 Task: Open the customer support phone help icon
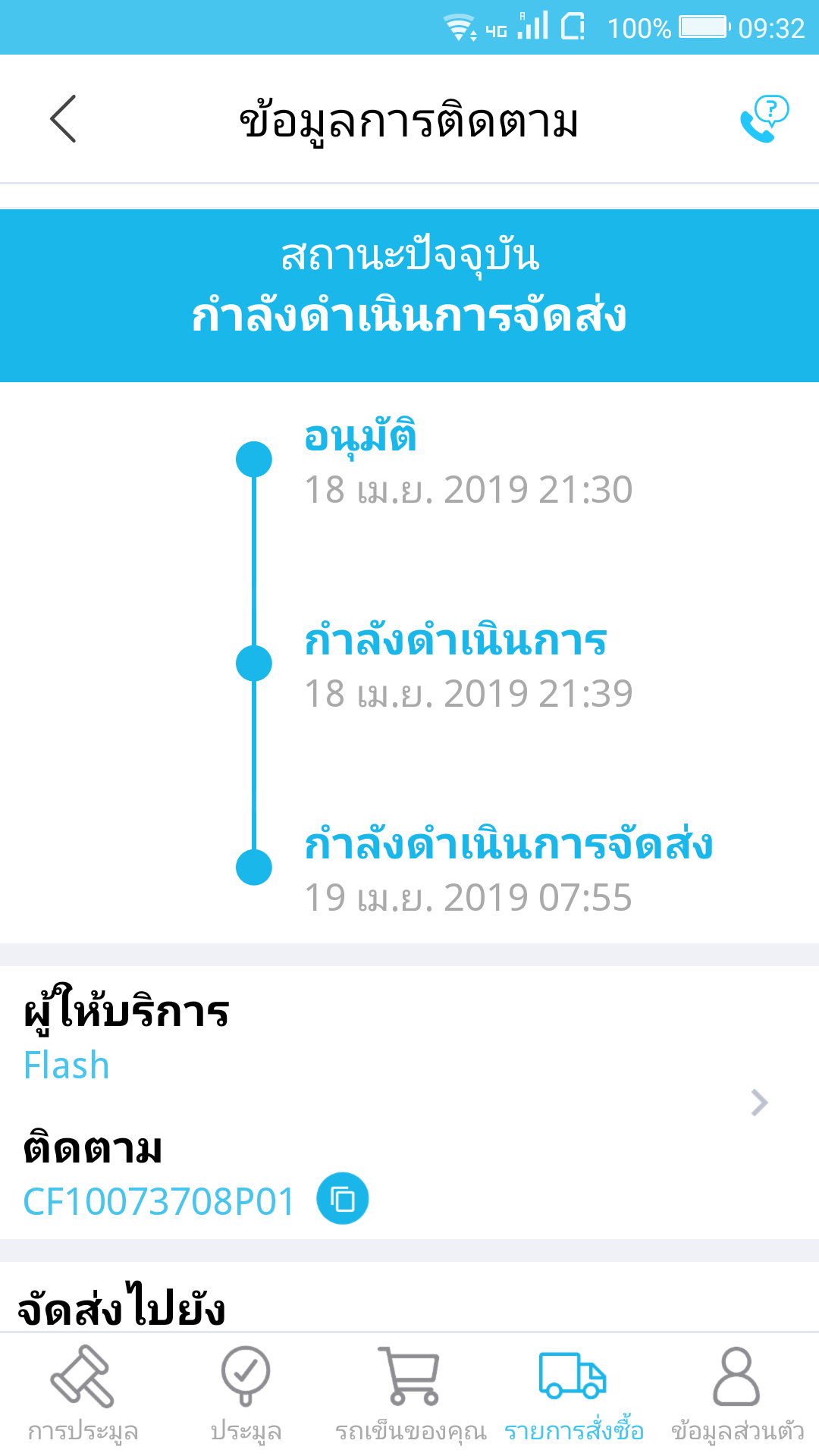764,119
